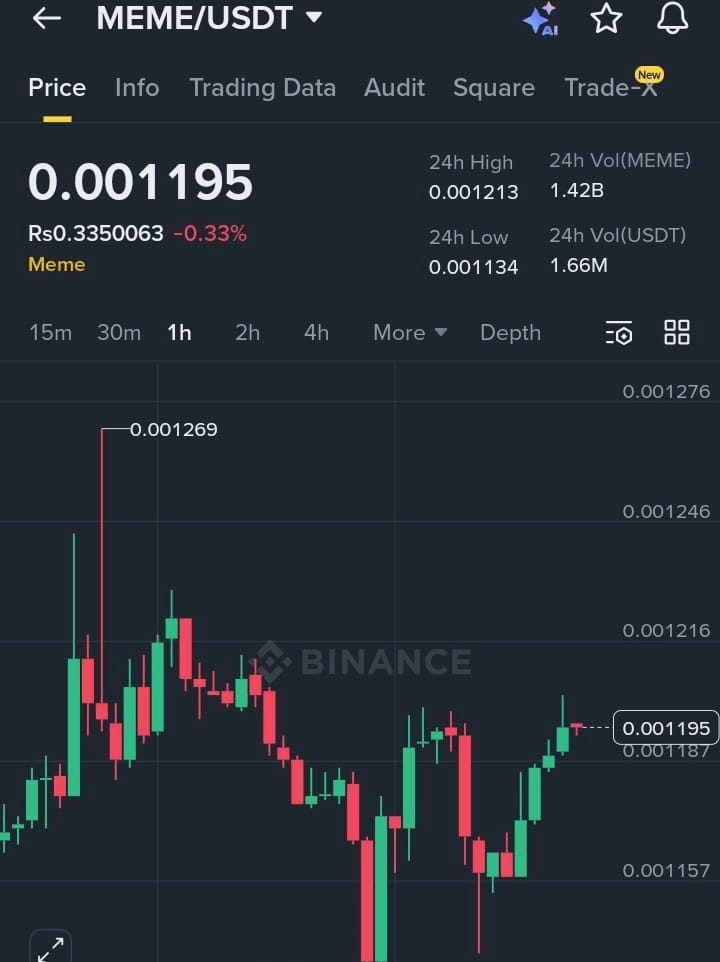Open chart indicator settings icon
The height and width of the screenshot is (962, 720).
[x=619, y=333]
